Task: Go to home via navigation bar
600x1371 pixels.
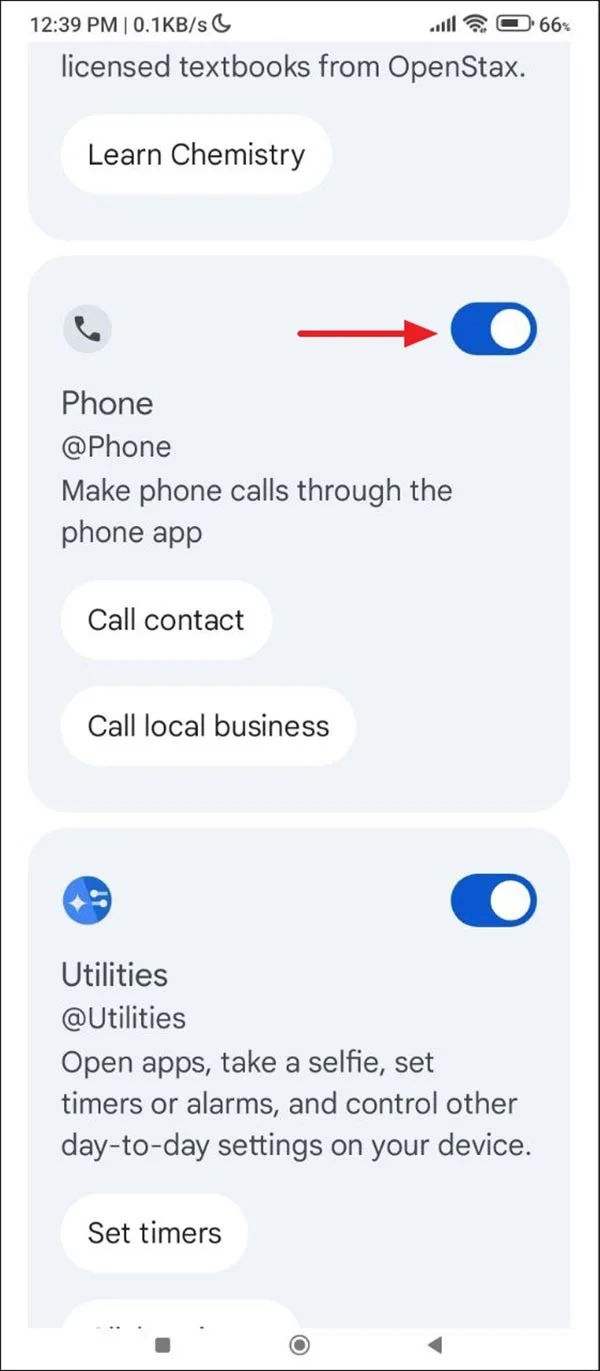Action: (299, 1345)
